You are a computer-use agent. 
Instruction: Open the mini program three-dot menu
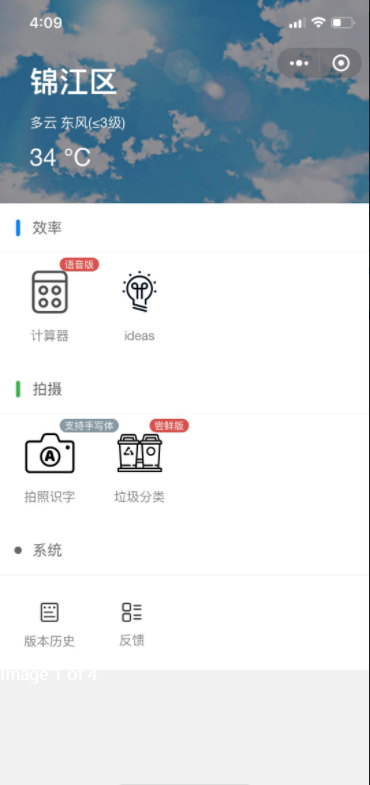point(299,64)
